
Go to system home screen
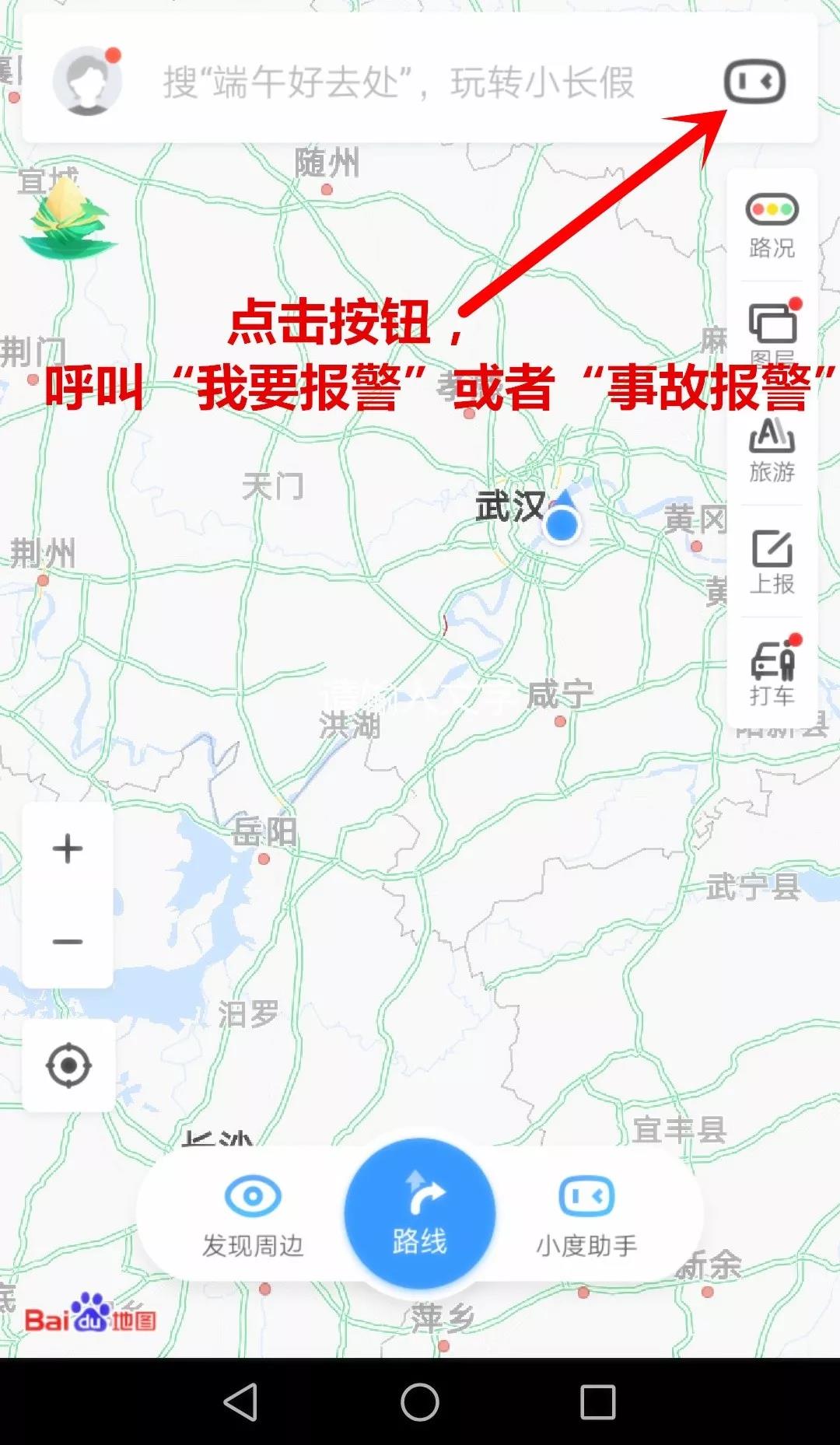[x=420, y=1402]
